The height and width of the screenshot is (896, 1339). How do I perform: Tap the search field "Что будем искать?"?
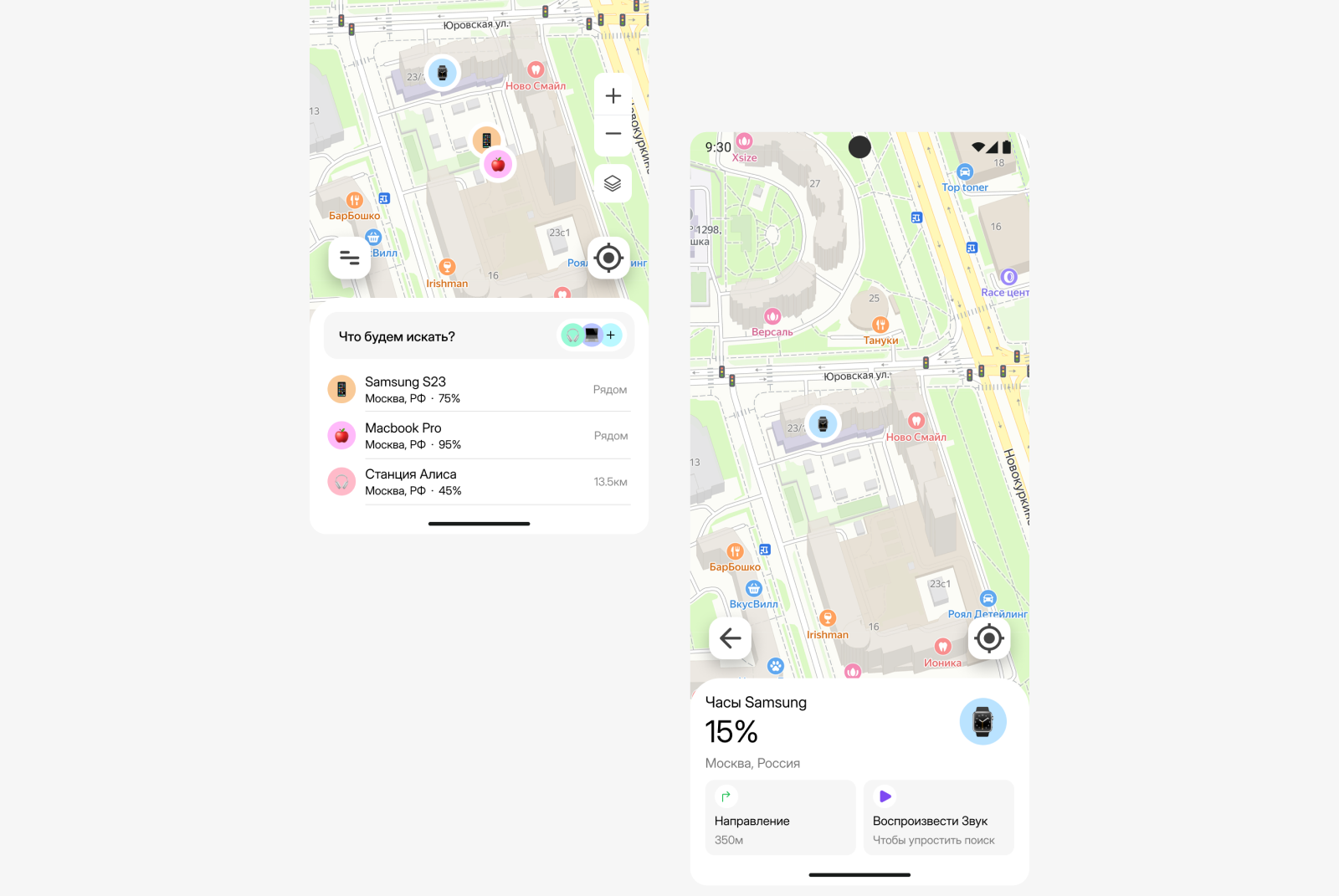tap(435, 336)
